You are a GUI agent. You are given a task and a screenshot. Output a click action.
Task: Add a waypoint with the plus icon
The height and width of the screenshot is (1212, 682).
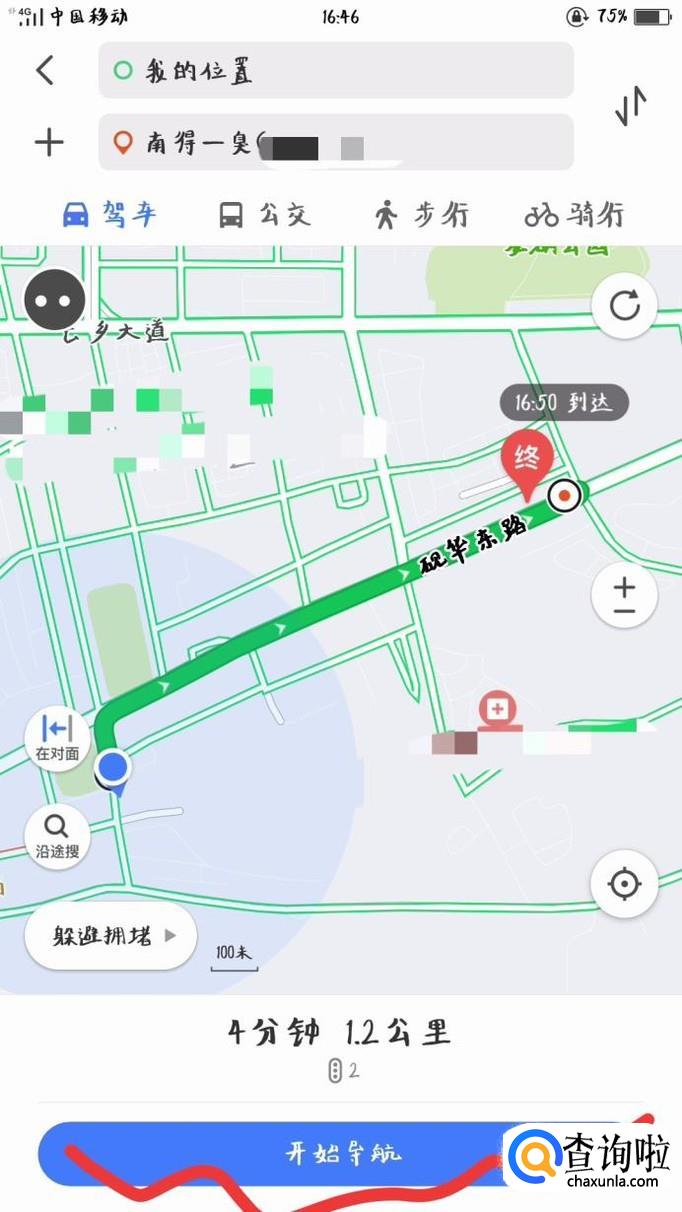[x=48, y=142]
